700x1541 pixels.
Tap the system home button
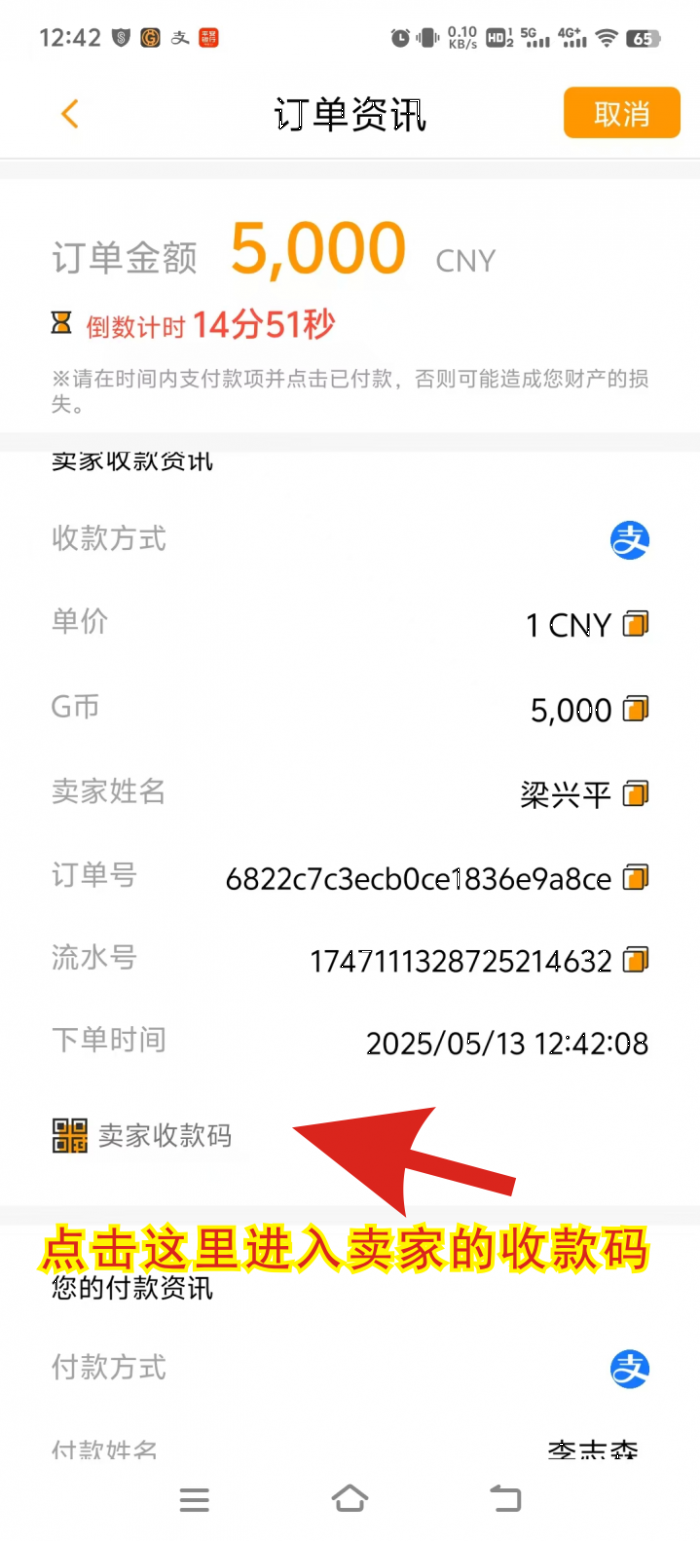pyautogui.click(x=349, y=1498)
